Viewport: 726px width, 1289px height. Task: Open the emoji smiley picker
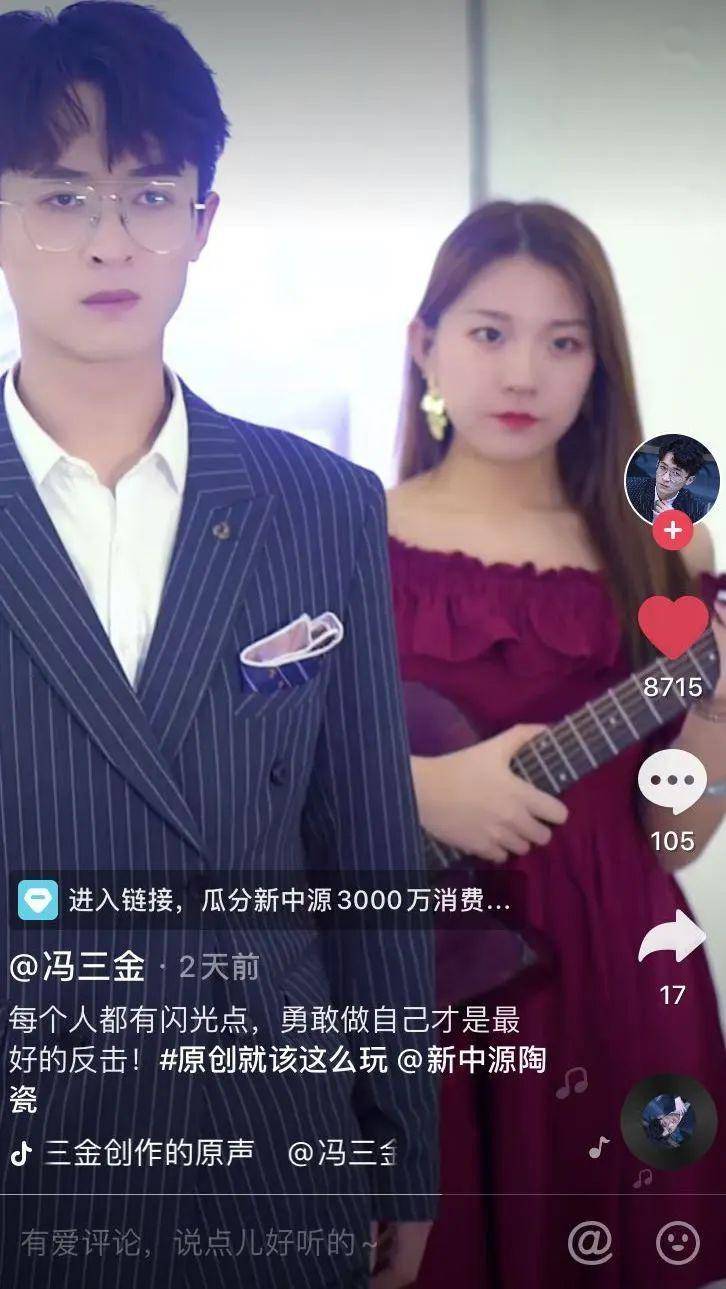tap(677, 1243)
